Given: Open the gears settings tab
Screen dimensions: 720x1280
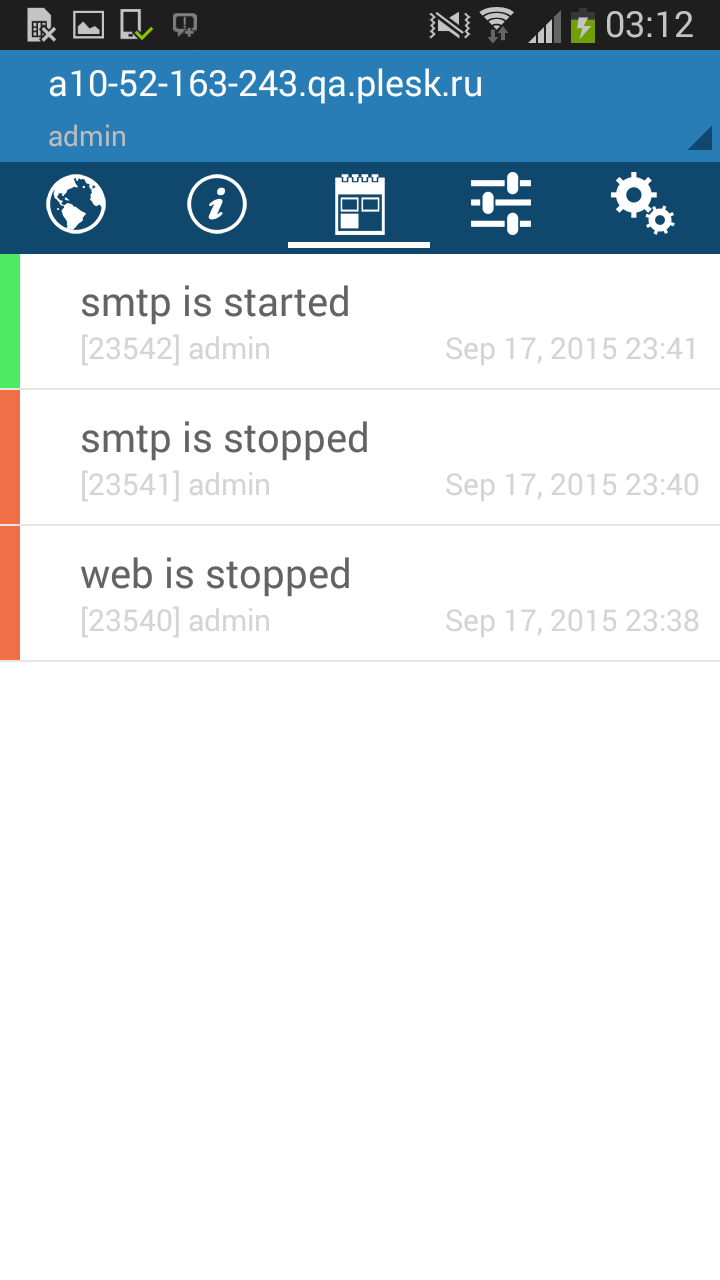Looking at the screenshot, I should (643, 205).
